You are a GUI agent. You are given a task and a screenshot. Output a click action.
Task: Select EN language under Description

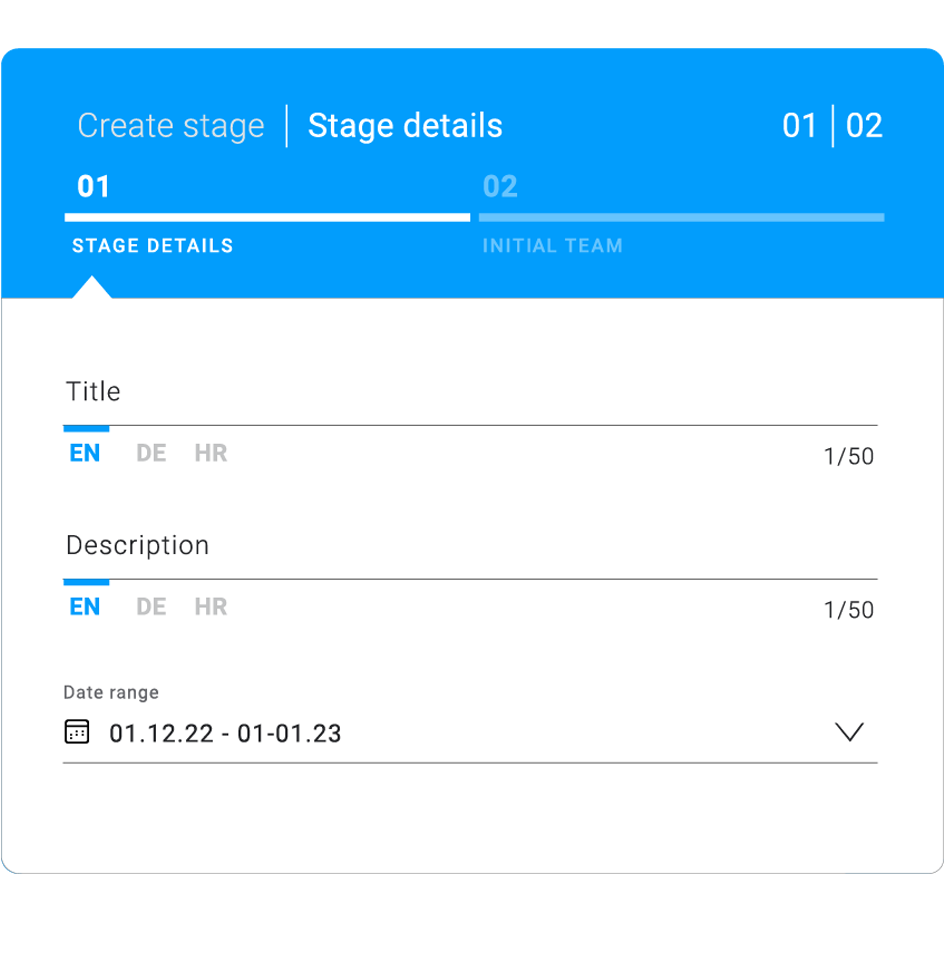[85, 607]
